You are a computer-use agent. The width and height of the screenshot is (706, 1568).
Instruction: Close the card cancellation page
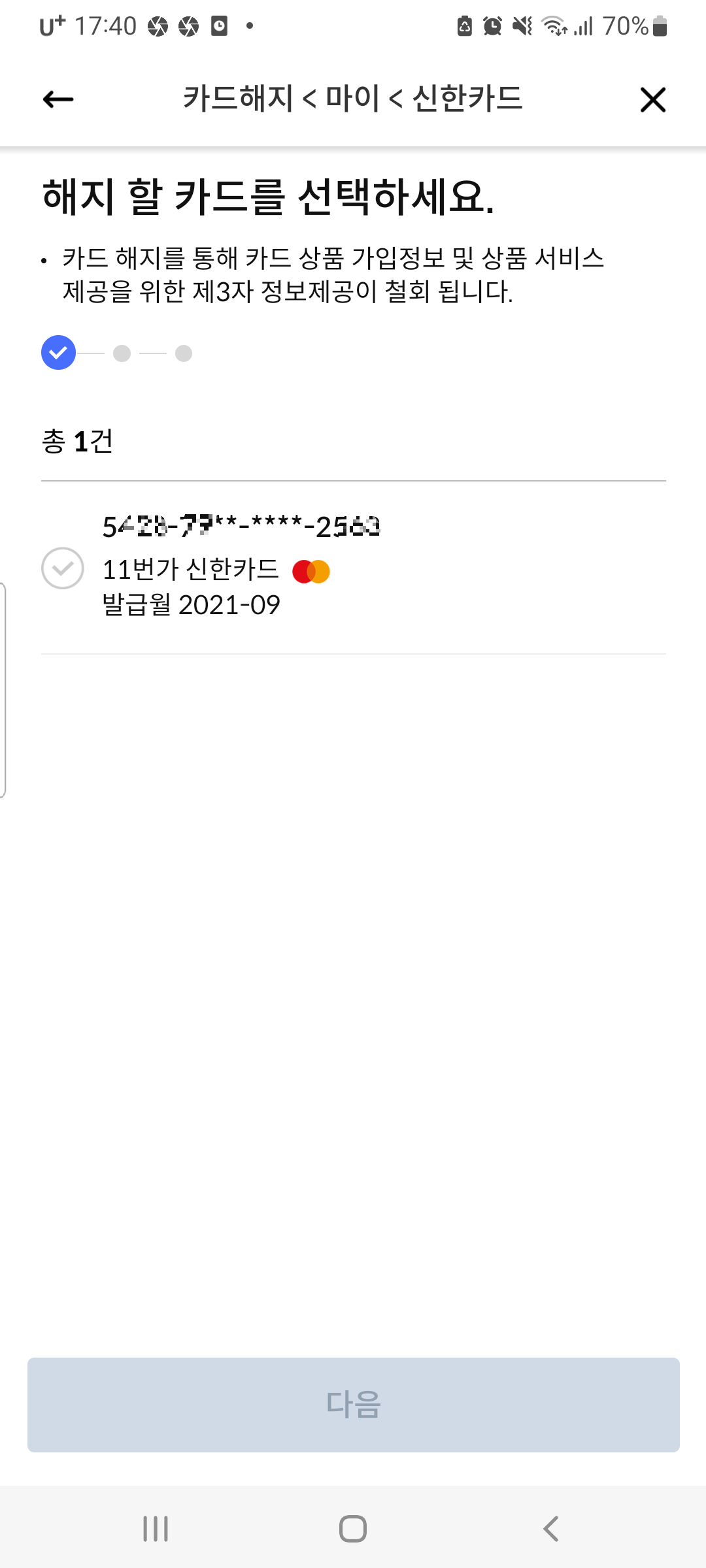point(652,100)
